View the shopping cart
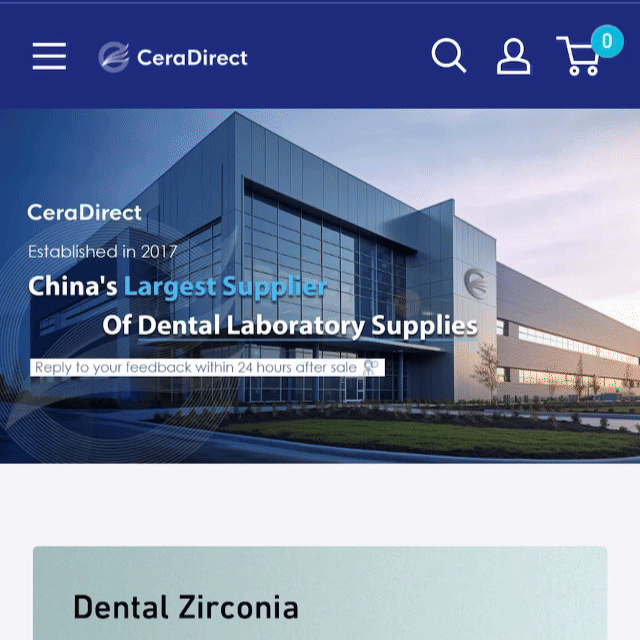This screenshot has height=640, width=640. (x=582, y=56)
